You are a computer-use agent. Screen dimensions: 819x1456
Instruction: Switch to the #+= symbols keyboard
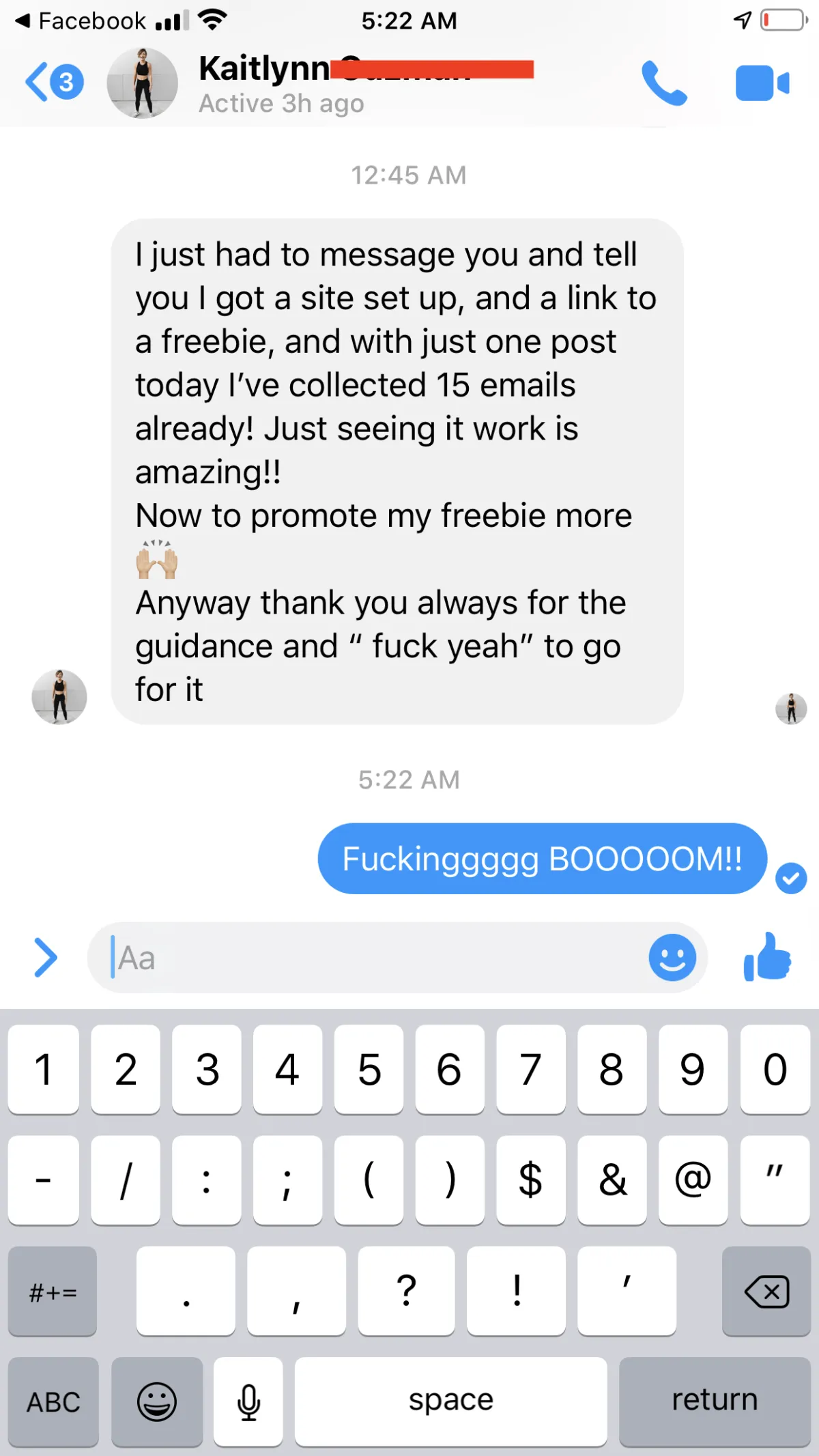pos(53,1291)
